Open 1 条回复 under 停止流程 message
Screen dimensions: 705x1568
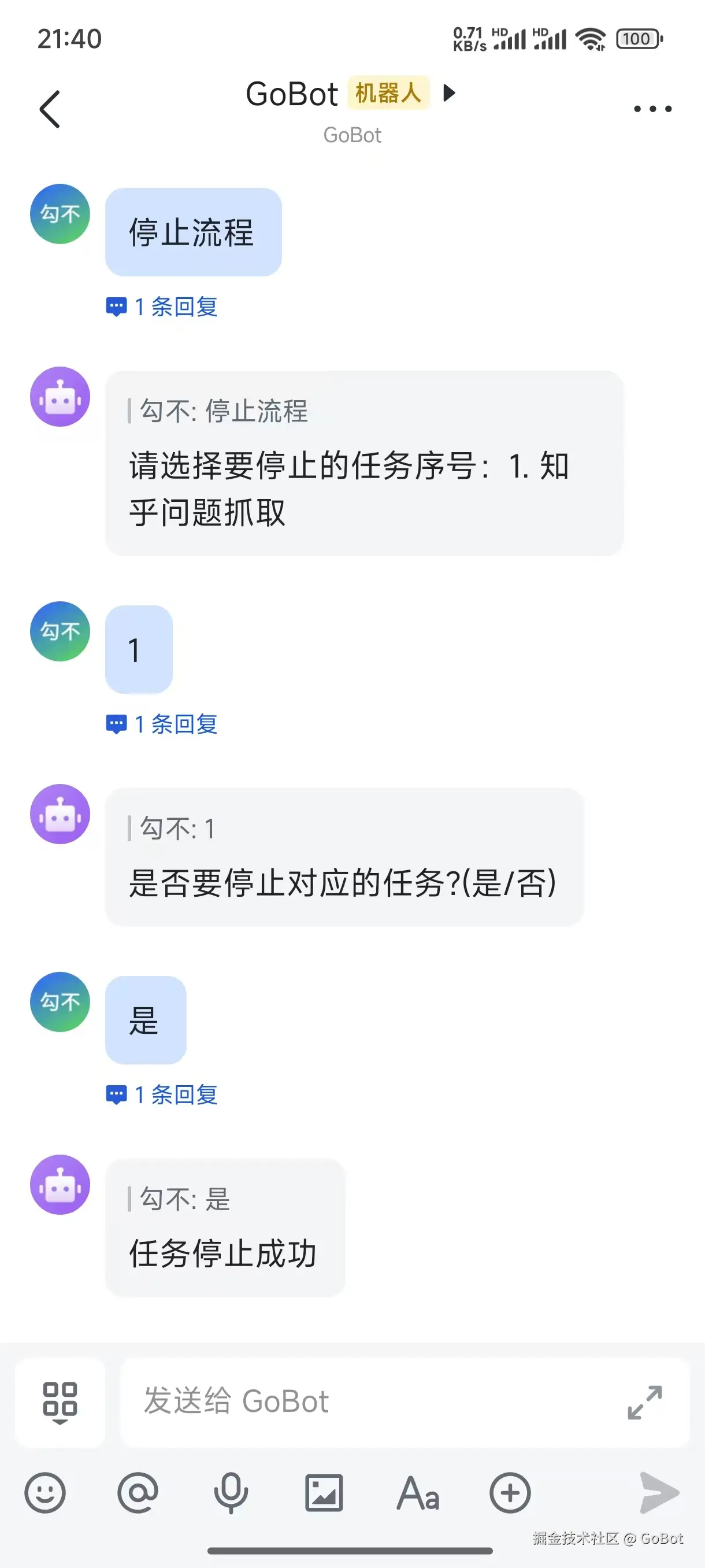162,307
